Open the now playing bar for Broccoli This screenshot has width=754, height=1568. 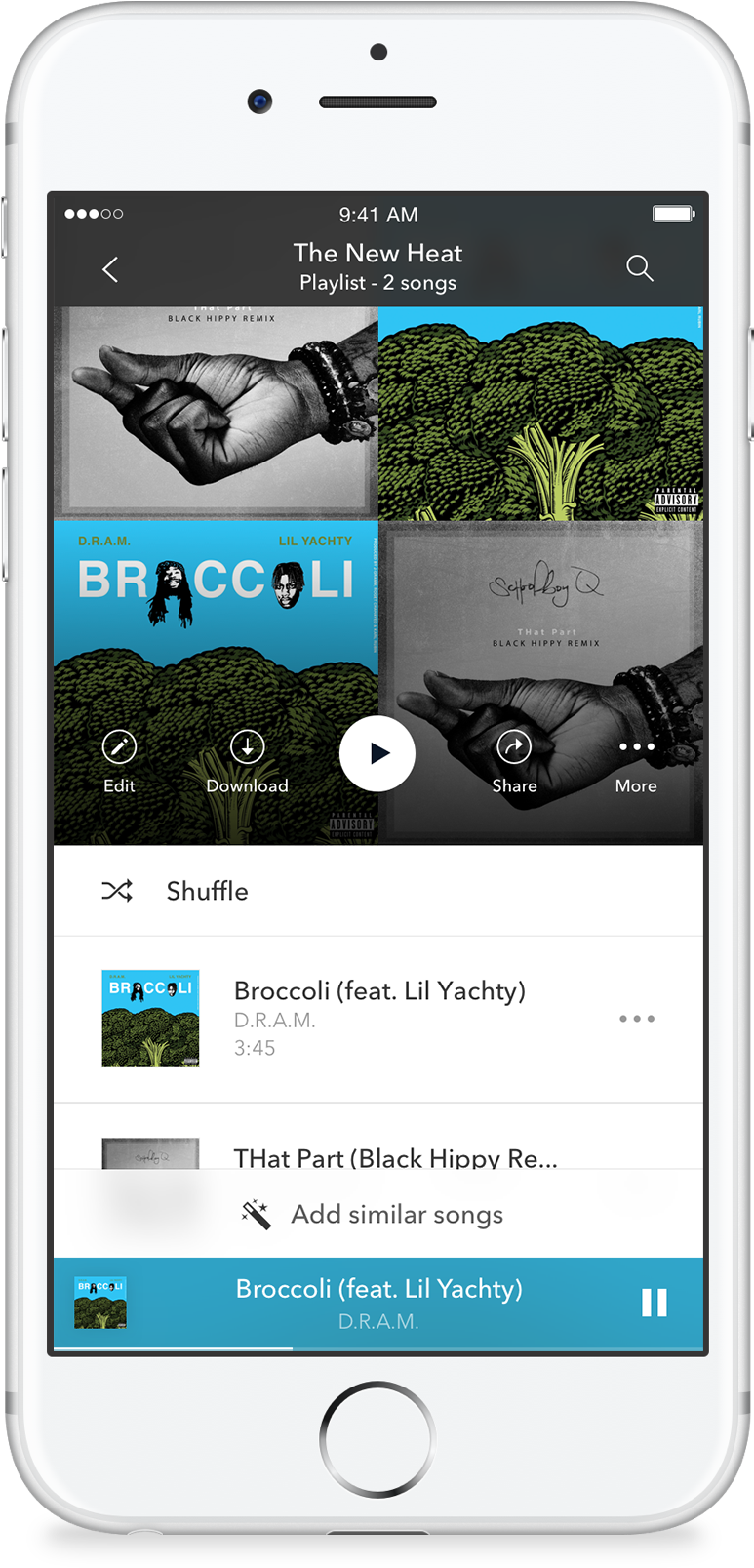[x=378, y=1303]
